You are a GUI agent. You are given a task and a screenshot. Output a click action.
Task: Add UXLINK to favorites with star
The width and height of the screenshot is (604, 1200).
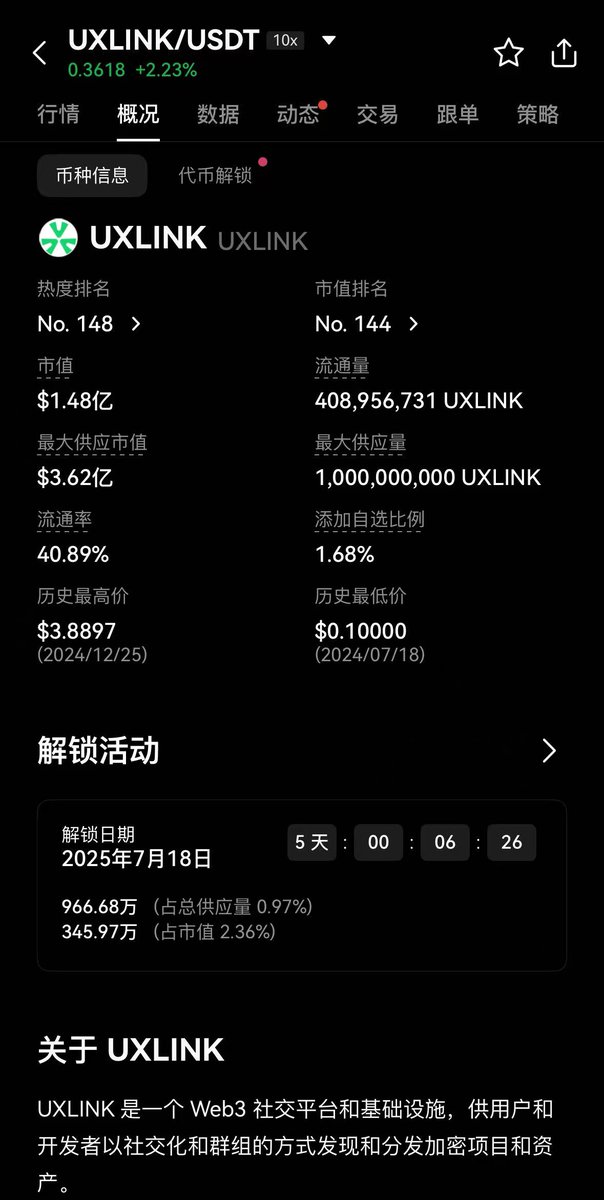coord(509,53)
